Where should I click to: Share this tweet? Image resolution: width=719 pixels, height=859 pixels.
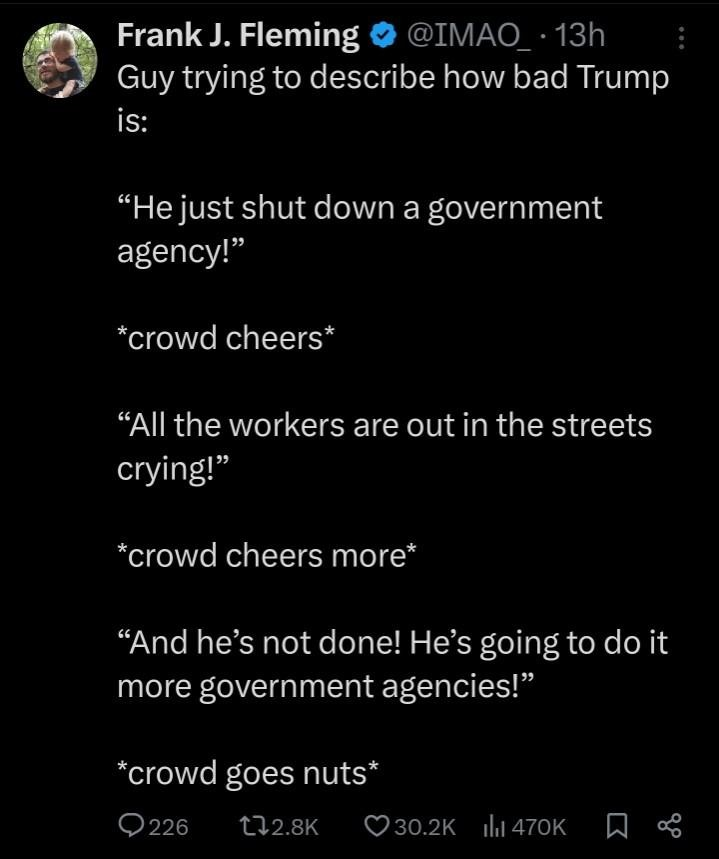(669, 826)
